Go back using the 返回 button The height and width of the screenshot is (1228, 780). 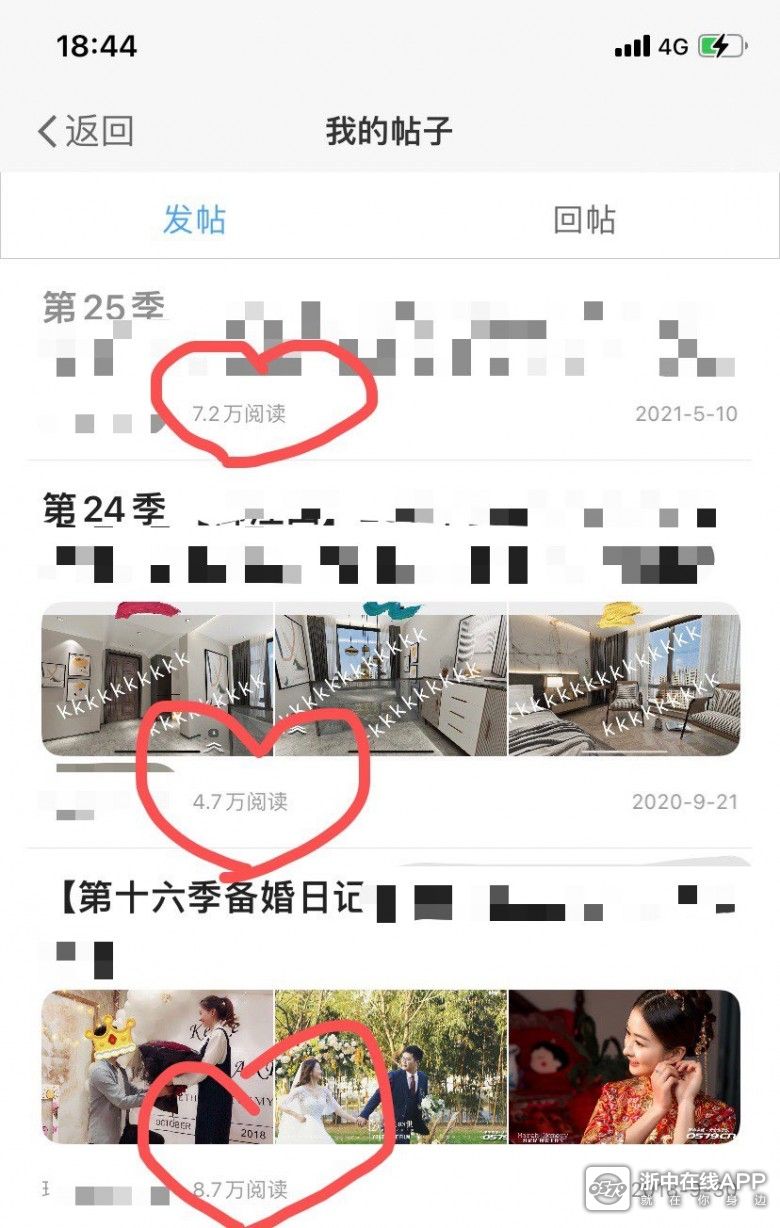click(86, 131)
